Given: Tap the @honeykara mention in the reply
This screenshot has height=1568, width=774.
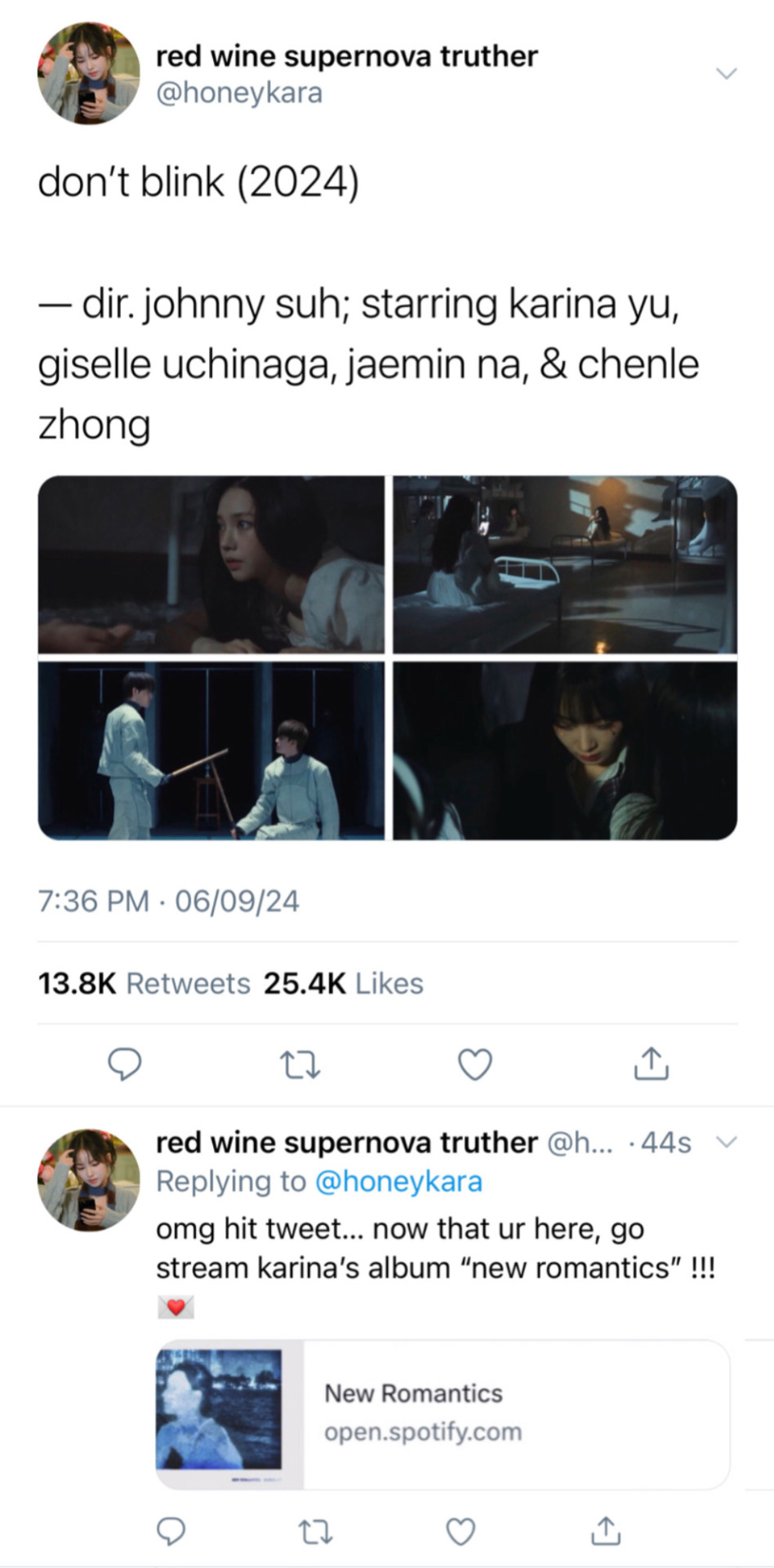Looking at the screenshot, I should click(x=398, y=1182).
